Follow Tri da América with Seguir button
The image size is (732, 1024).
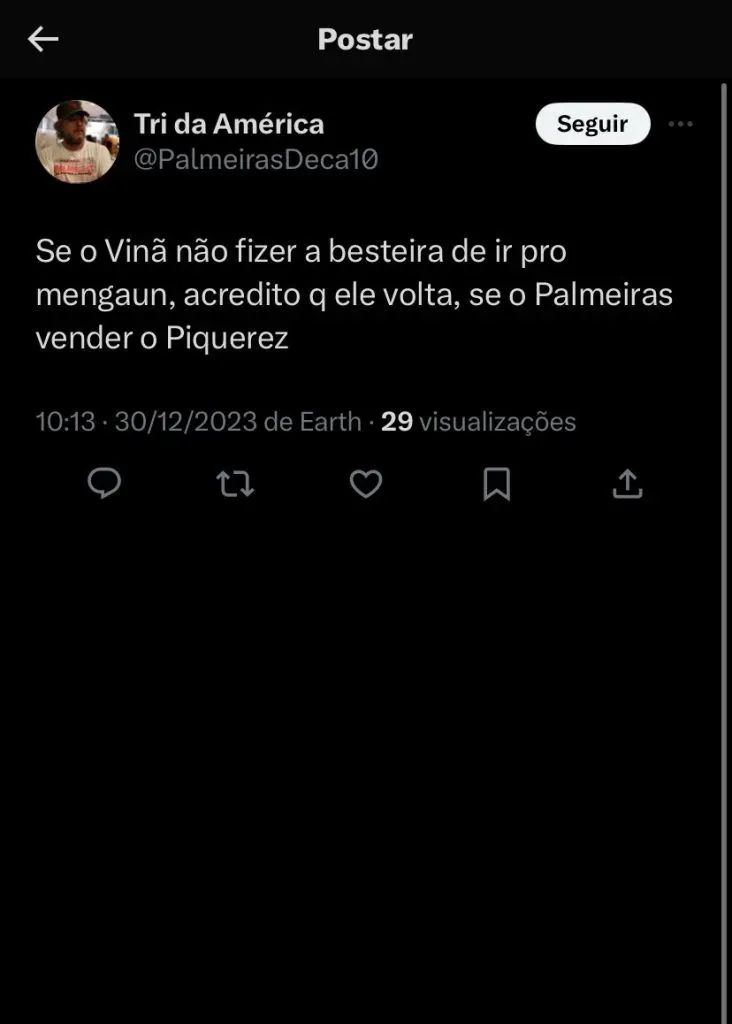coord(592,125)
